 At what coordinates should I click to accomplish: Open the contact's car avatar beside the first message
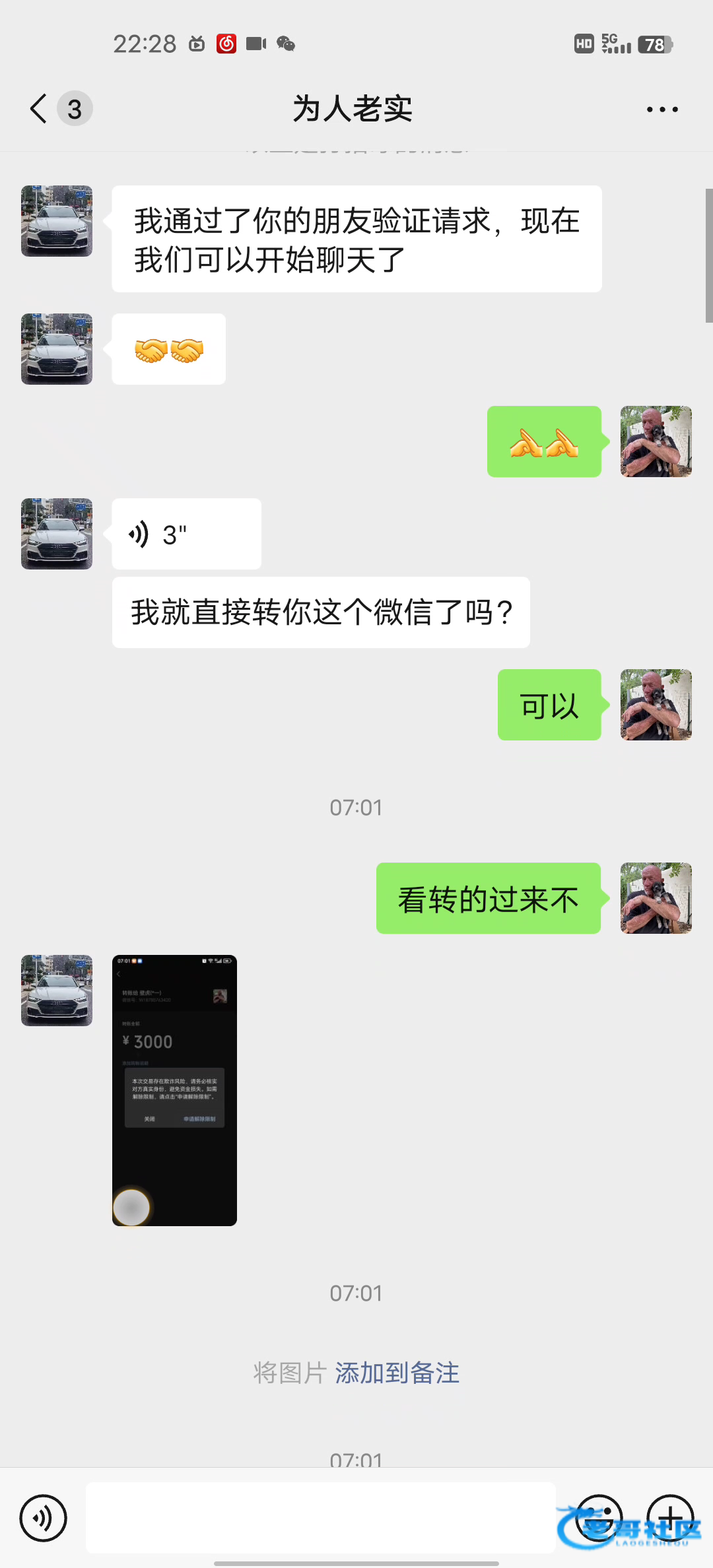[57, 221]
